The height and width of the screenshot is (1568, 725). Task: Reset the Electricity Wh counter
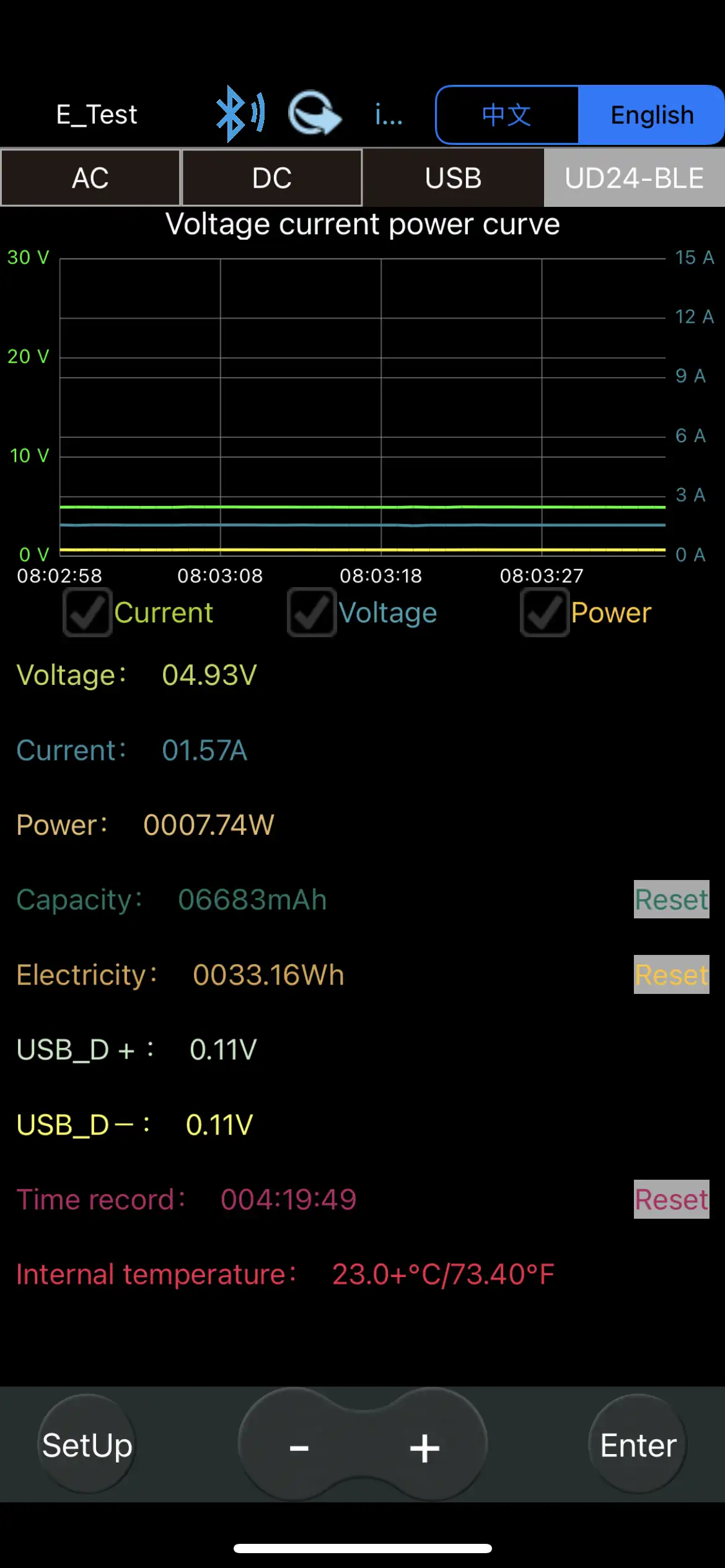pyautogui.click(x=671, y=975)
